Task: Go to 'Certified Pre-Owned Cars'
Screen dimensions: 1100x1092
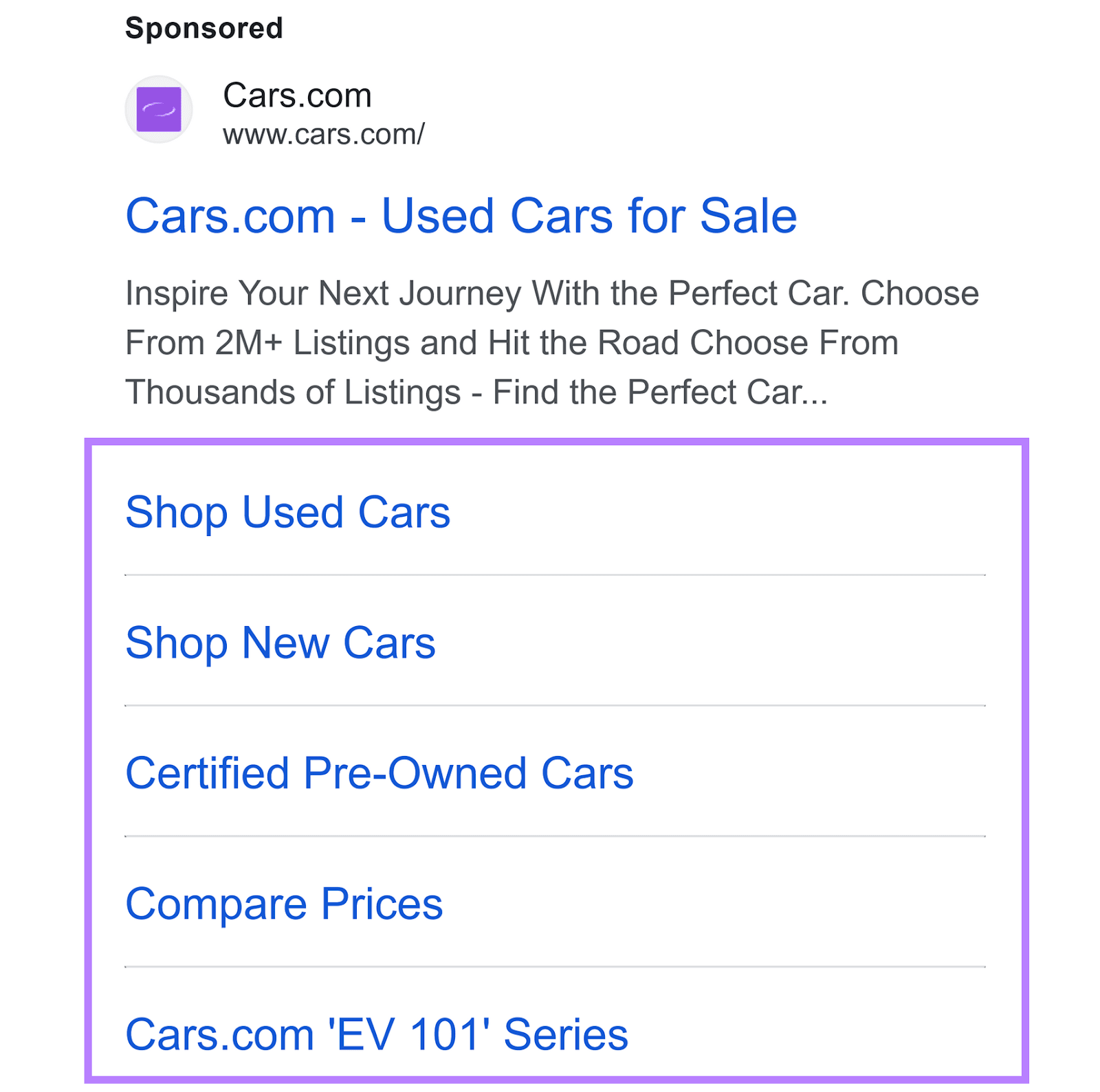Action: click(379, 774)
